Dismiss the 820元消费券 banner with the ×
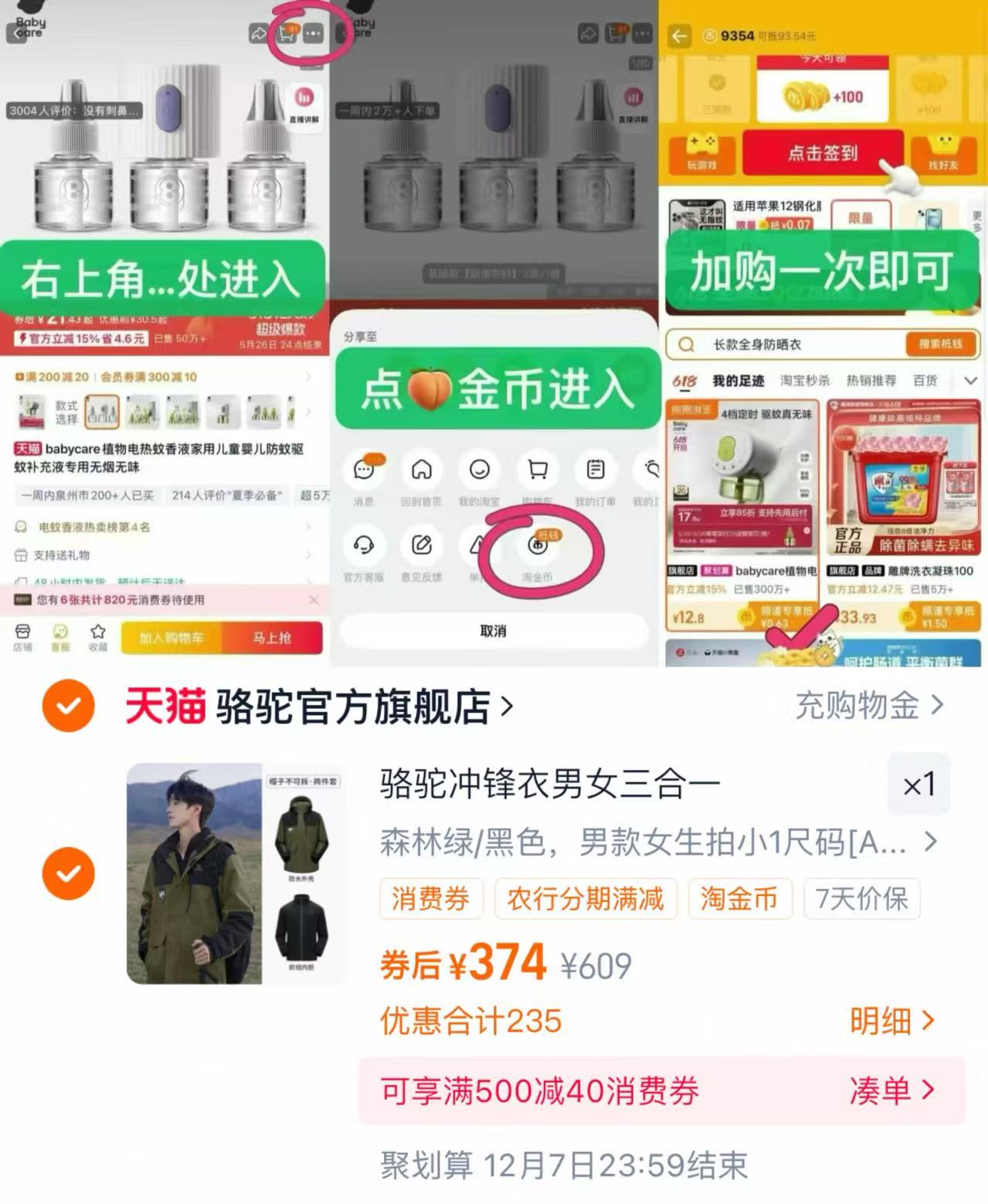This screenshot has width=988, height=1204. 313,599
